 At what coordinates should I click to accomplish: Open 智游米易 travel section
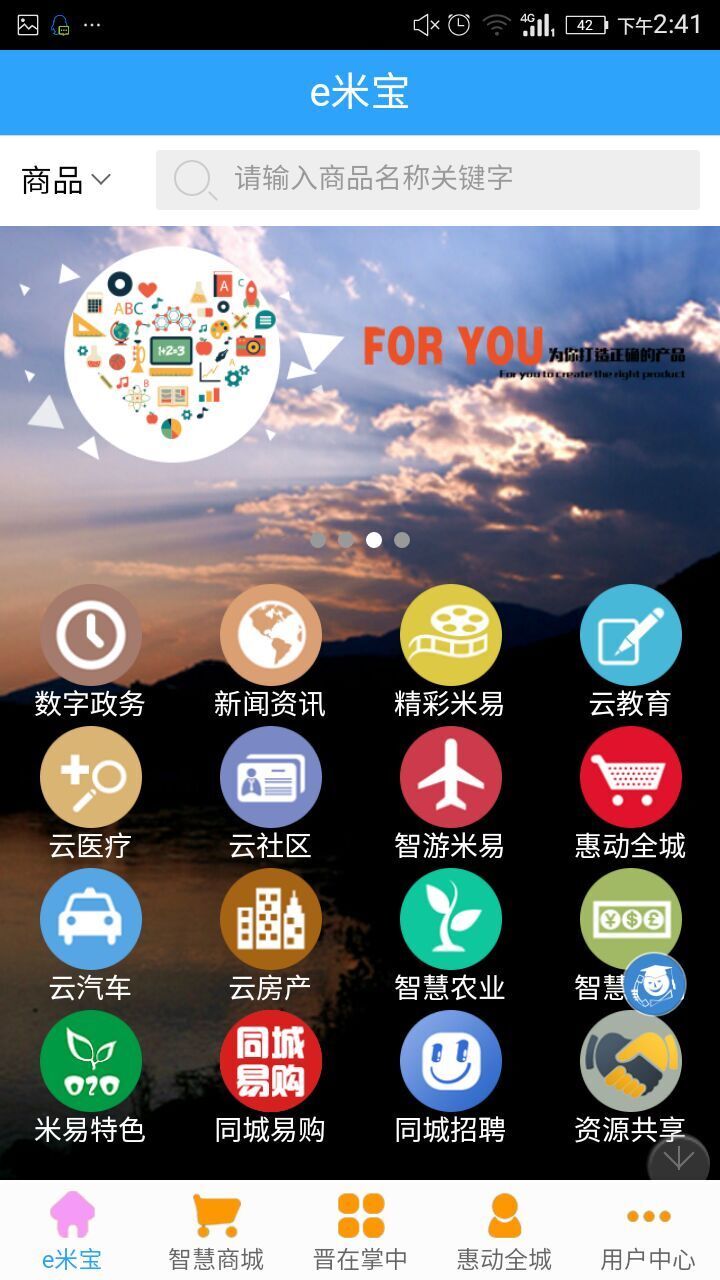pos(450,778)
